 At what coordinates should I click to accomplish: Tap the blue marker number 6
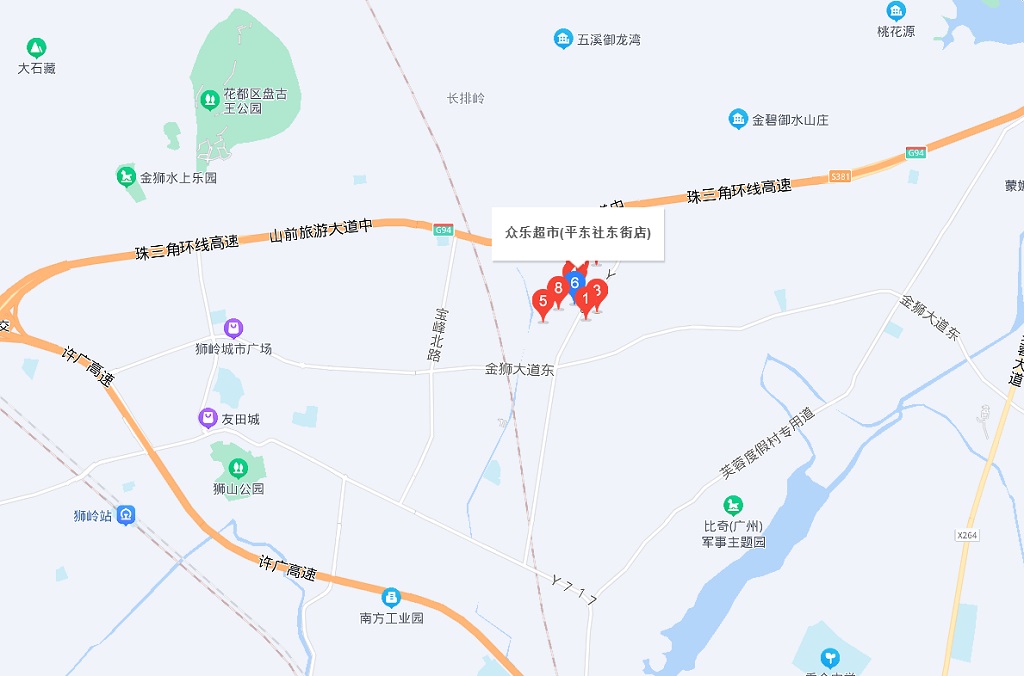[575, 282]
